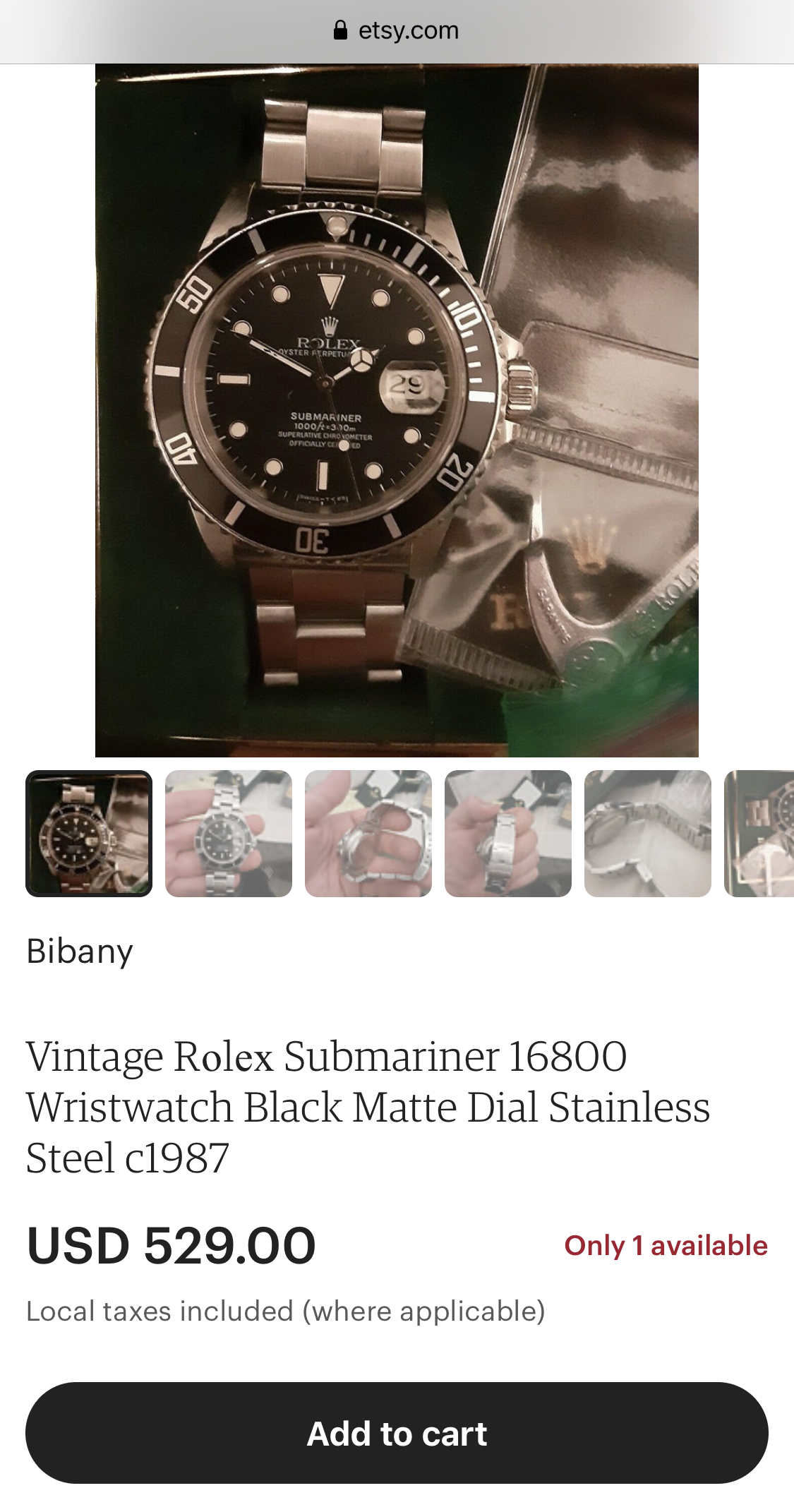Show third thumbnail of the bracelet clasp
This screenshot has width=794, height=1512.
(368, 834)
